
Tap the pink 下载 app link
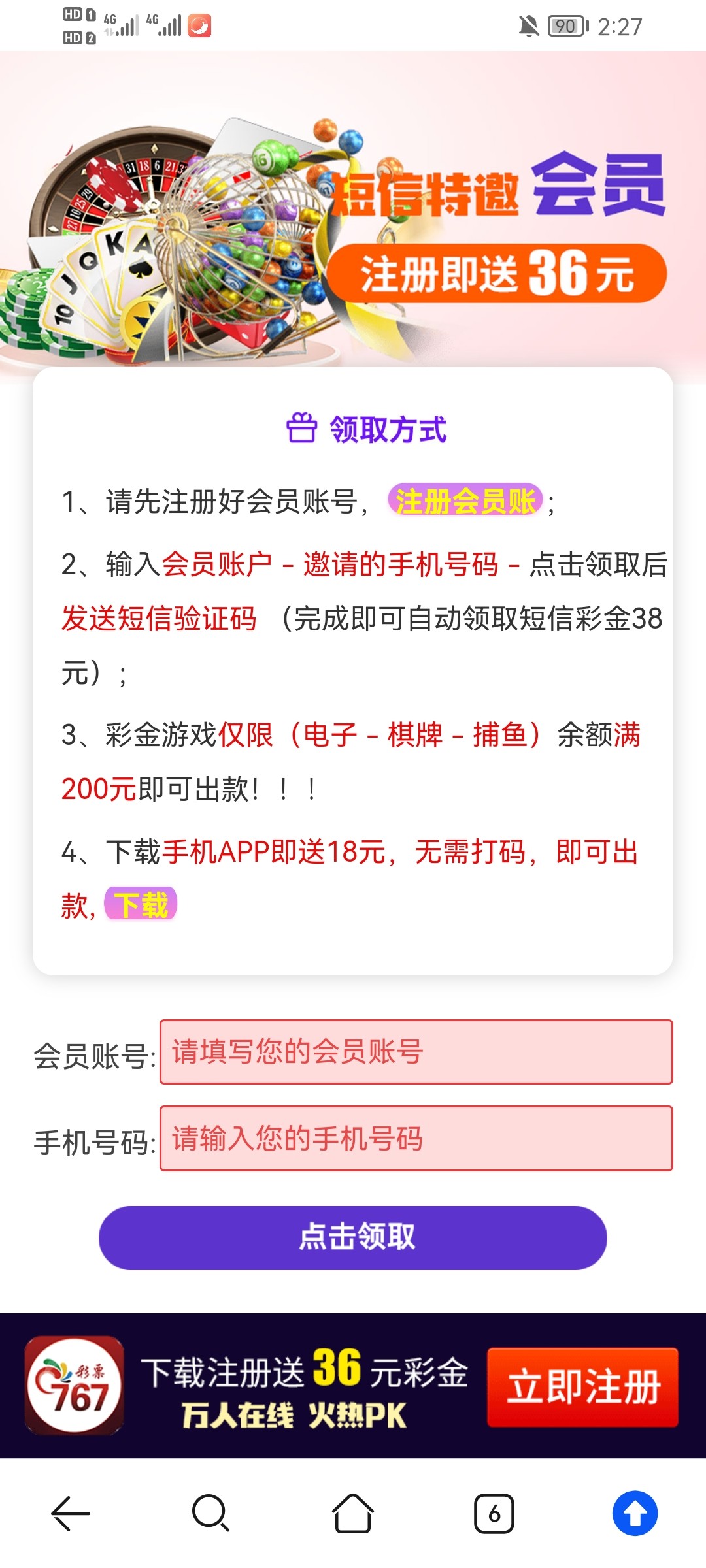[141, 904]
